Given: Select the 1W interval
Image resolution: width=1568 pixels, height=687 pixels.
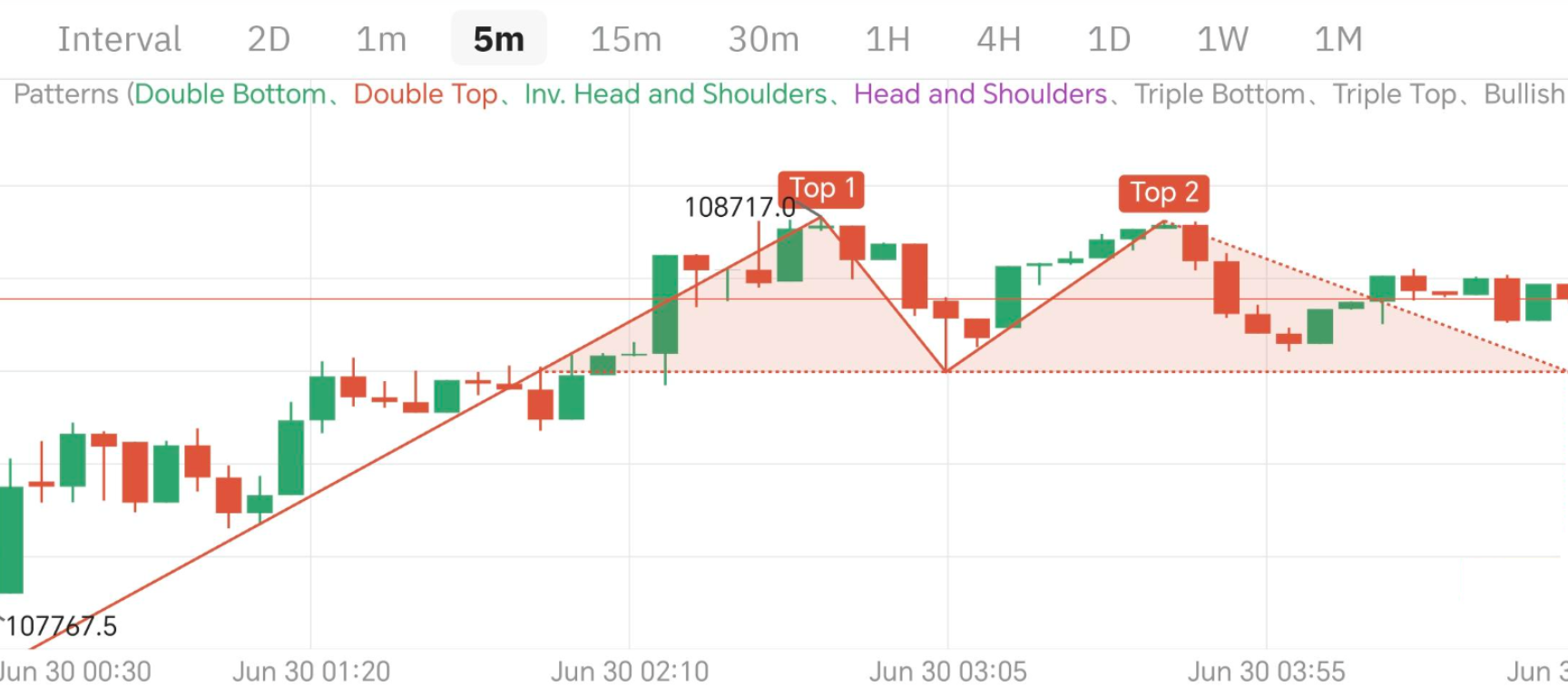Looking at the screenshot, I should click(x=1222, y=39).
